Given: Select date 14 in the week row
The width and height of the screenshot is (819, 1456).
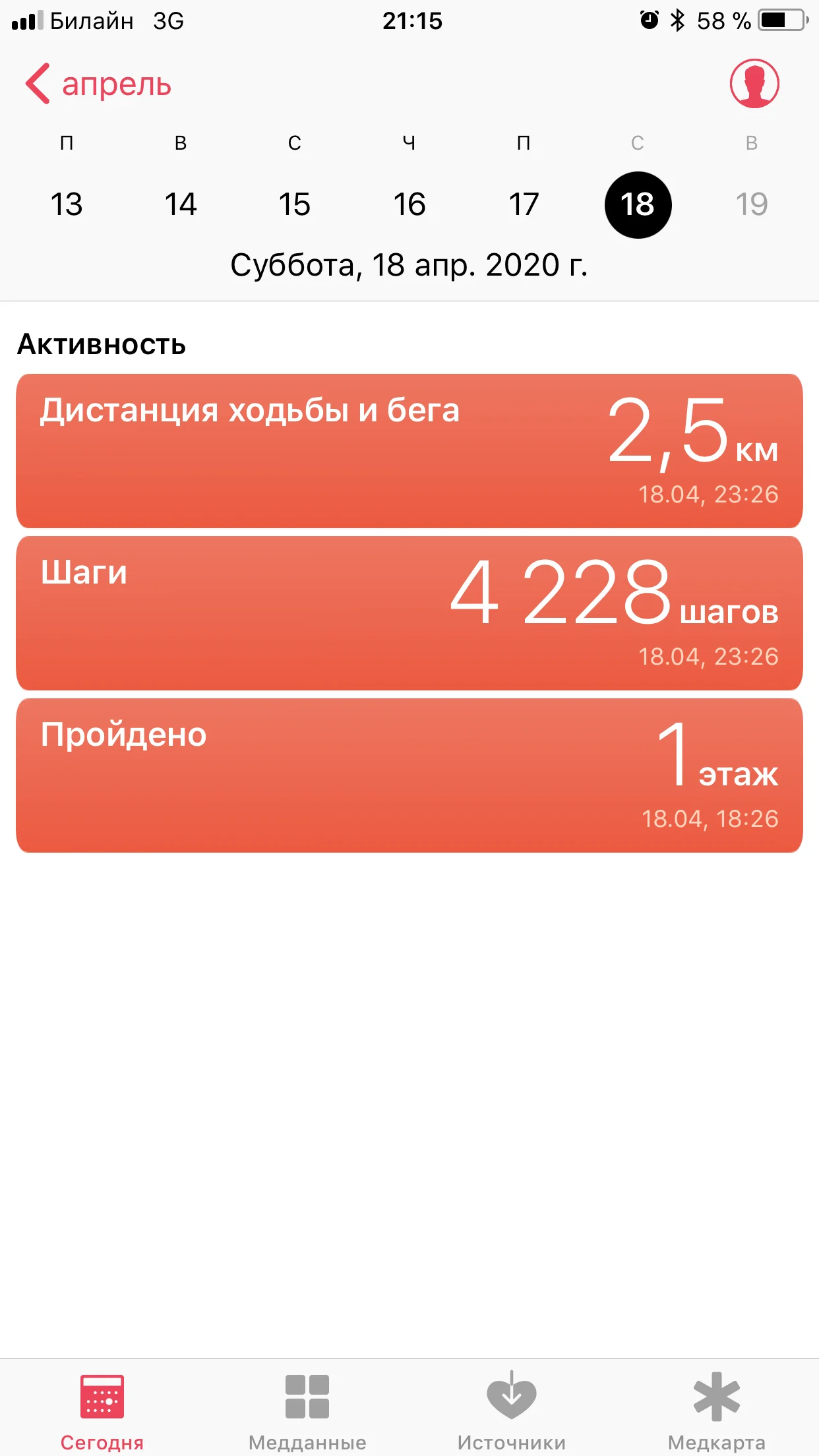Looking at the screenshot, I should click(181, 204).
